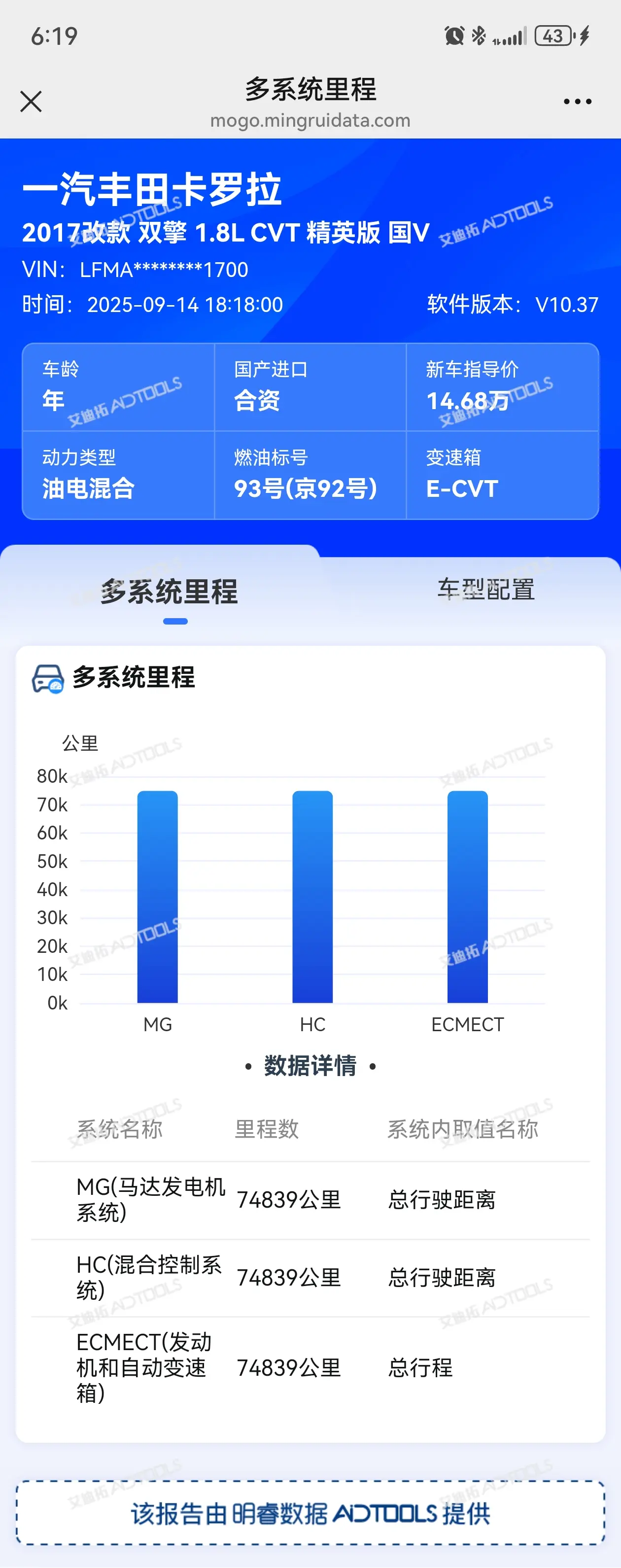Select the 多系统里程 tab
The image size is (621, 1568).
169,592
